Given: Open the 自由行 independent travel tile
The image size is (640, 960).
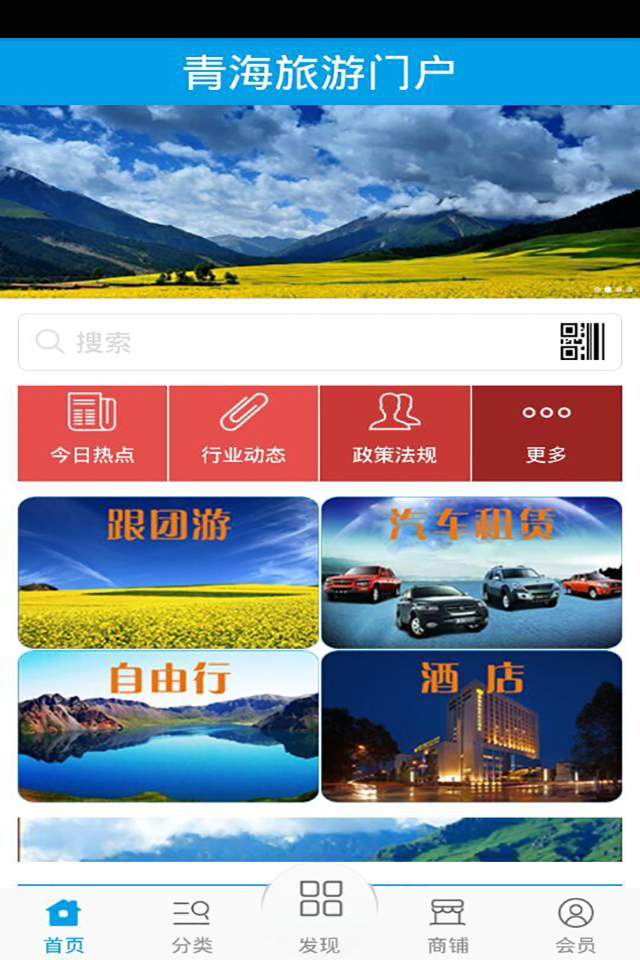Looking at the screenshot, I should click(x=168, y=726).
